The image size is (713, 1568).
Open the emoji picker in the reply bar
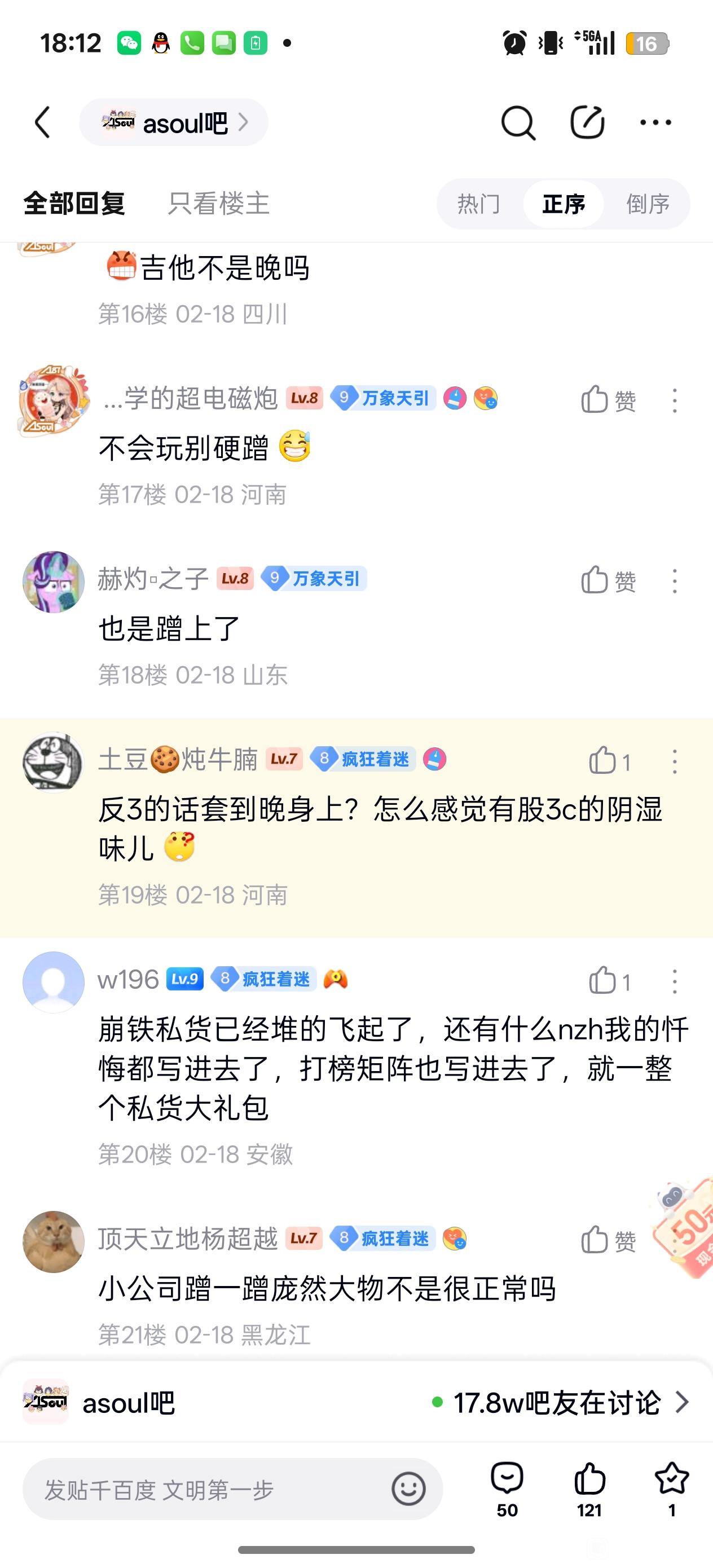click(x=408, y=1490)
